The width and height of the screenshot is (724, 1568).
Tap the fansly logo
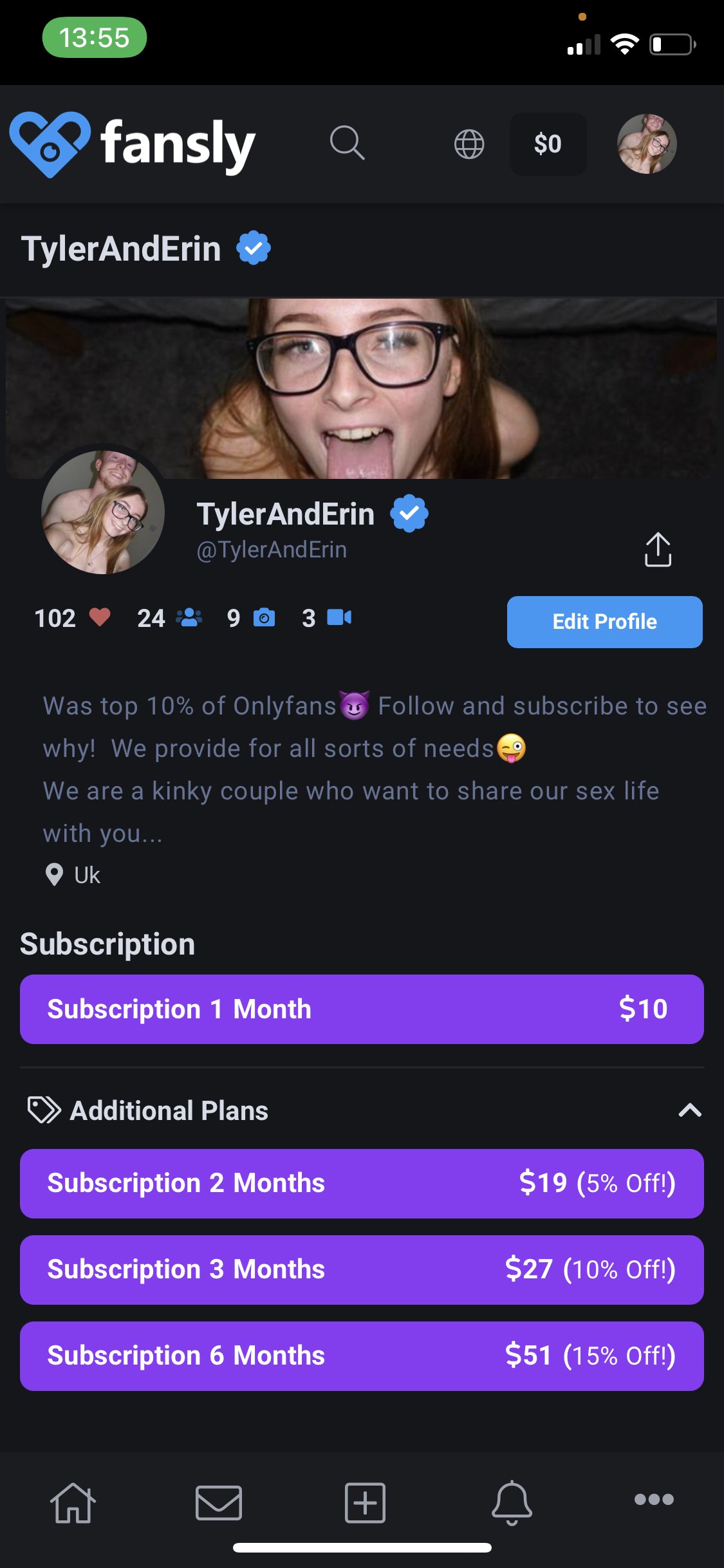(133, 144)
